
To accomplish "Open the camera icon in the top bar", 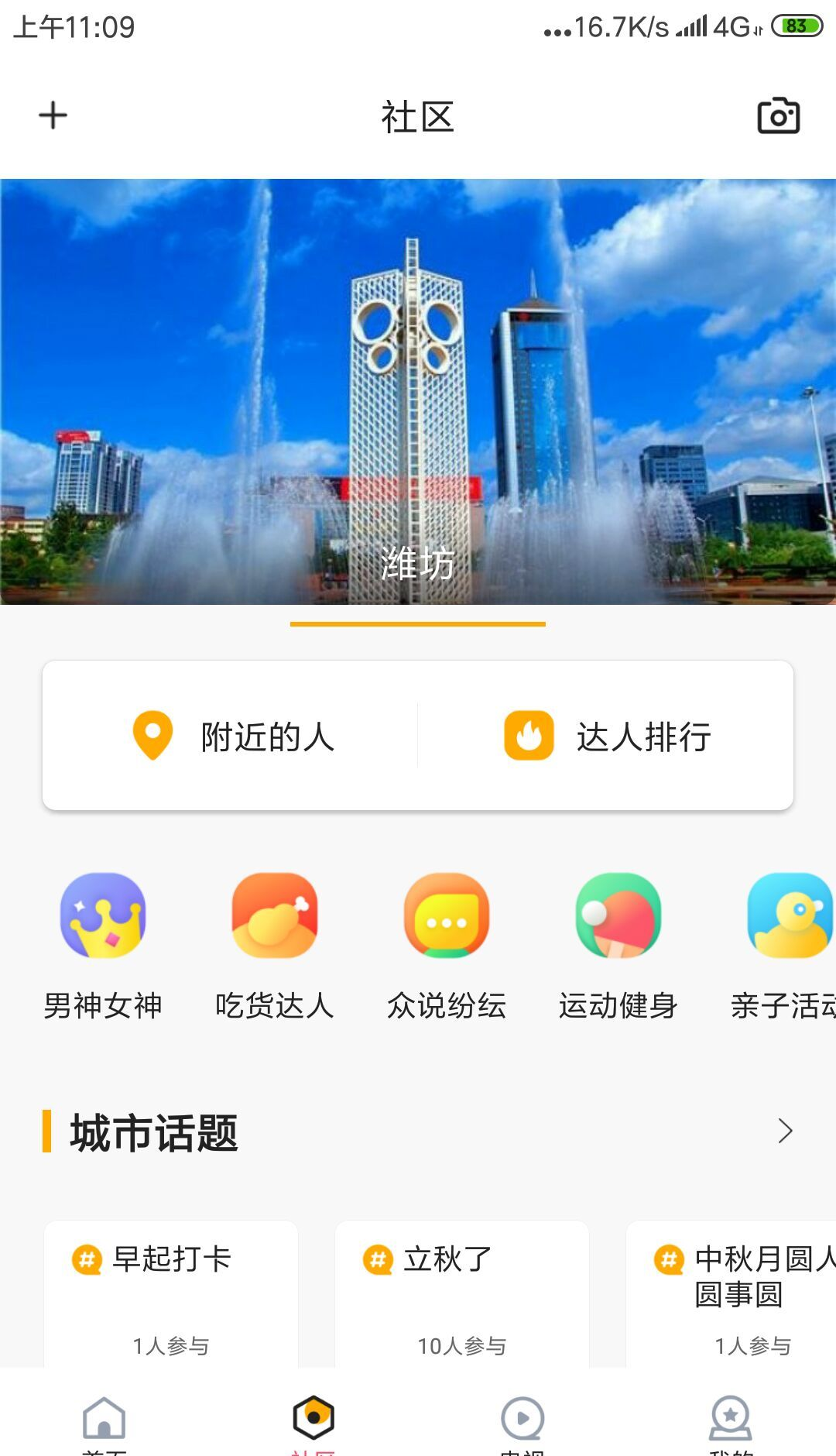I will [779, 116].
